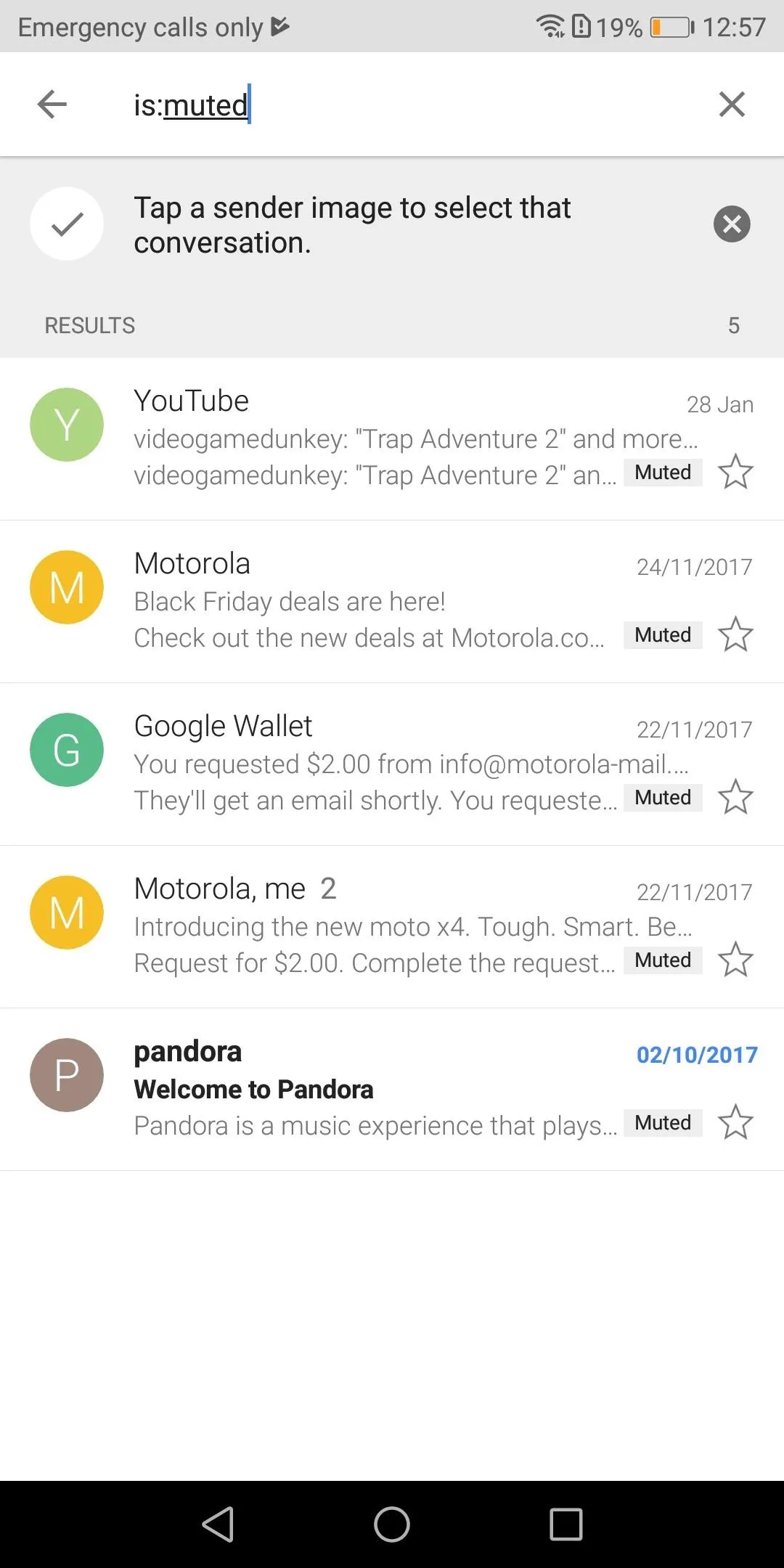Go back using the arrow beside the search query

52,105
